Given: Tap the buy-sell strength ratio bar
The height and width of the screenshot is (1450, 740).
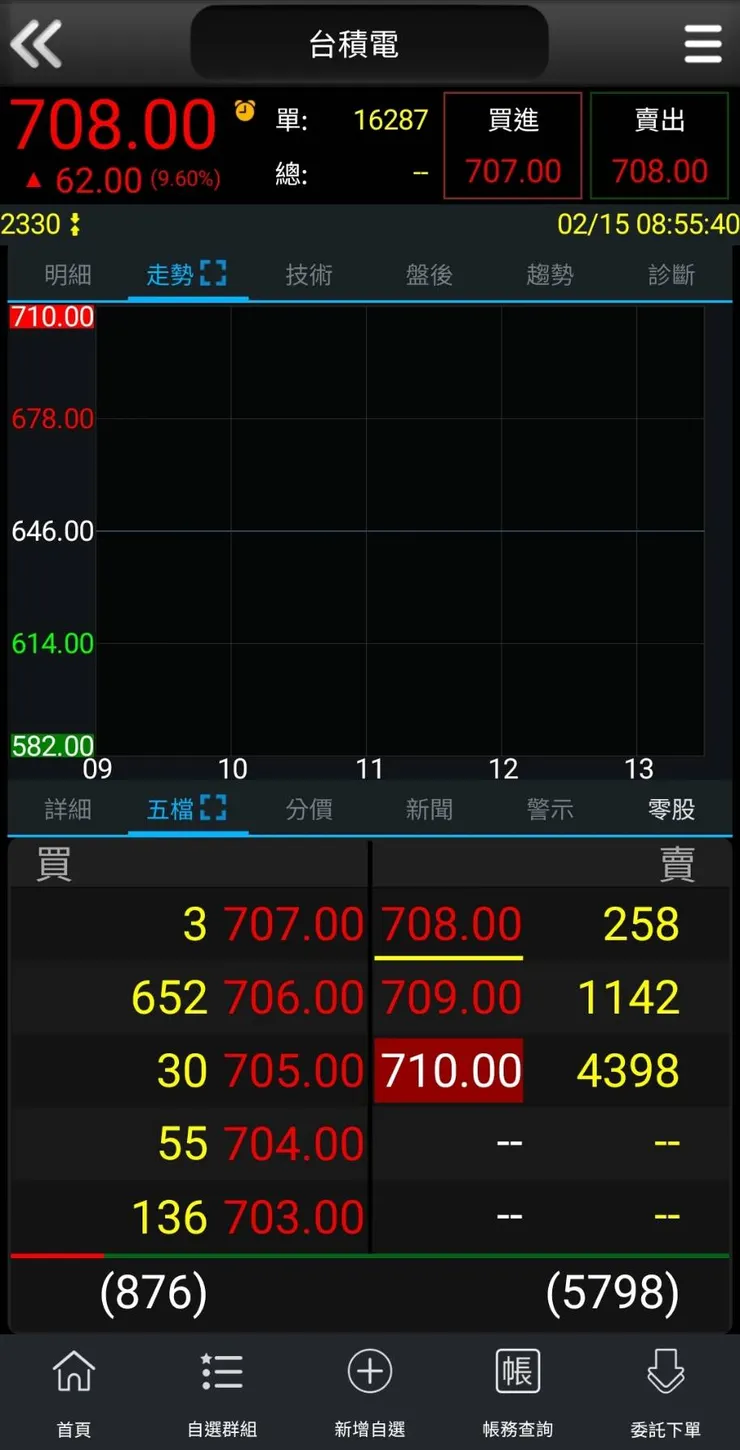Looking at the screenshot, I should point(370,1252).
